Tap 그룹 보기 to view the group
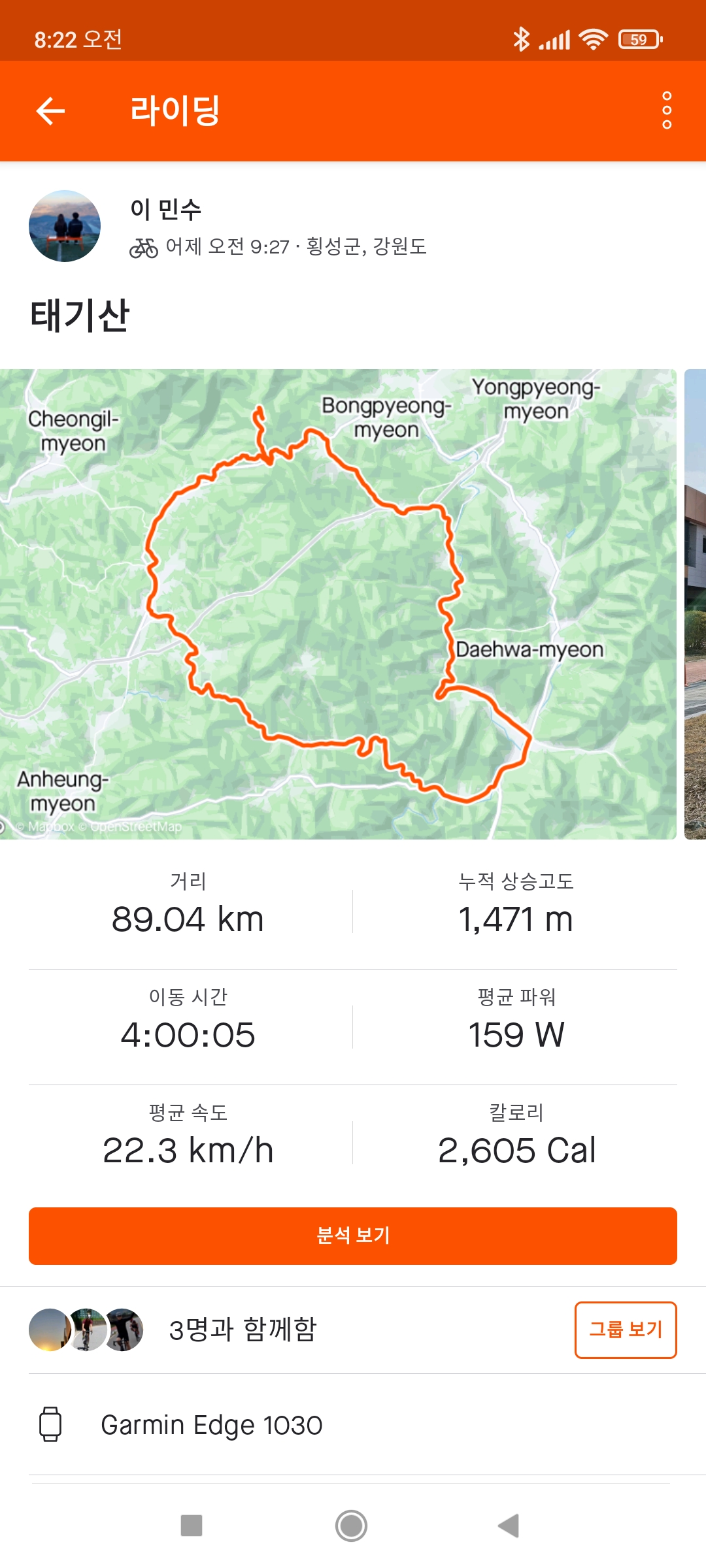This screenshot has width=706, height=1568. pos(625,1330)
